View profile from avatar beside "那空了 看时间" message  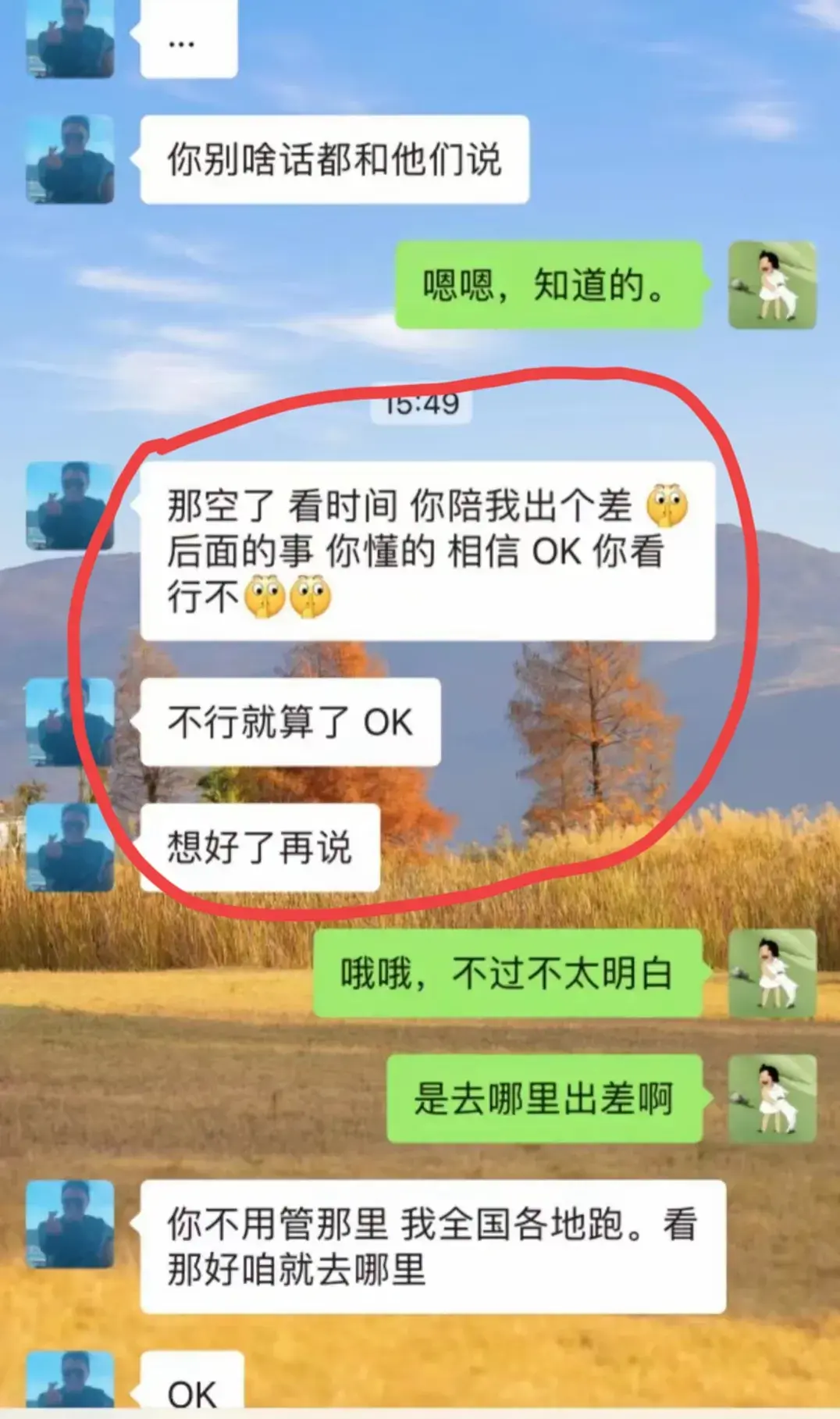[x=70, y=505]
